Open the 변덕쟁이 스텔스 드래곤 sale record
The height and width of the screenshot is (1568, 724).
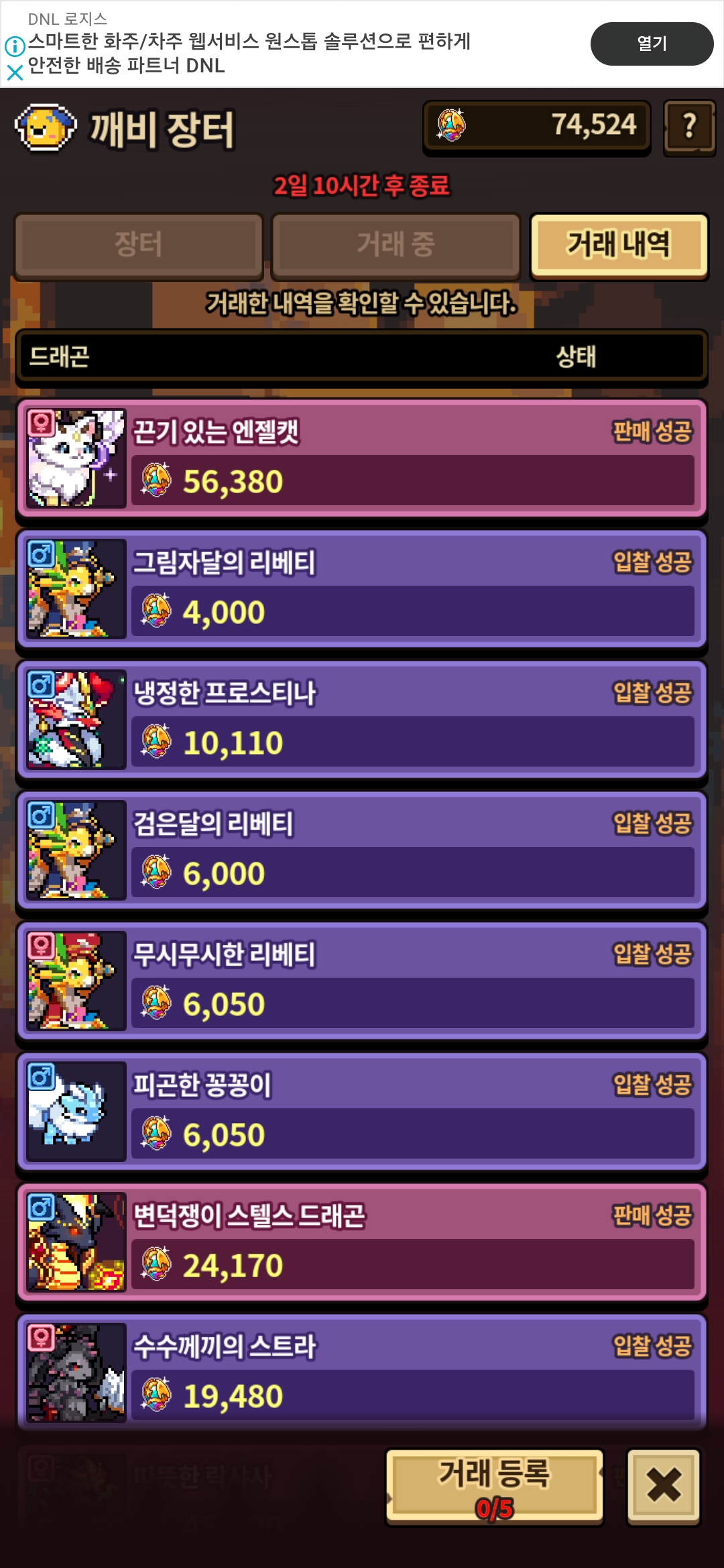click(362, 1242)
